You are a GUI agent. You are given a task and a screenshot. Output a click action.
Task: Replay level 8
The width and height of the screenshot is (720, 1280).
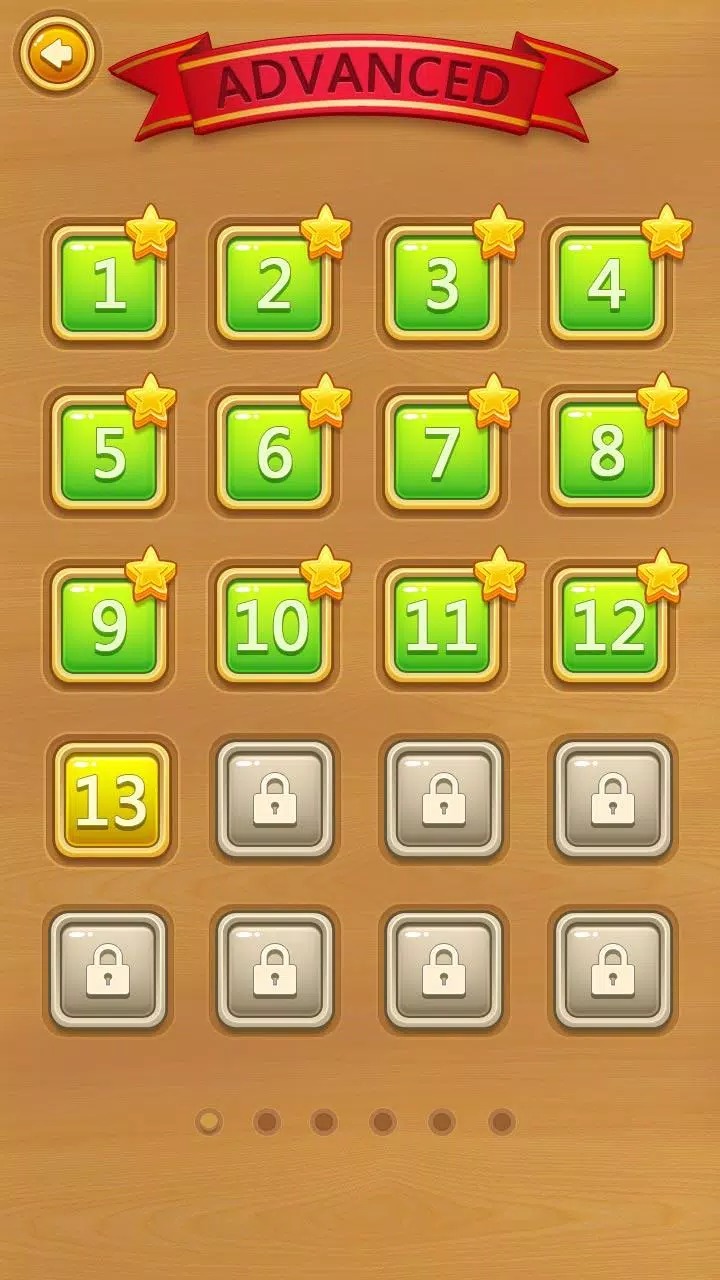pos(608,453)
